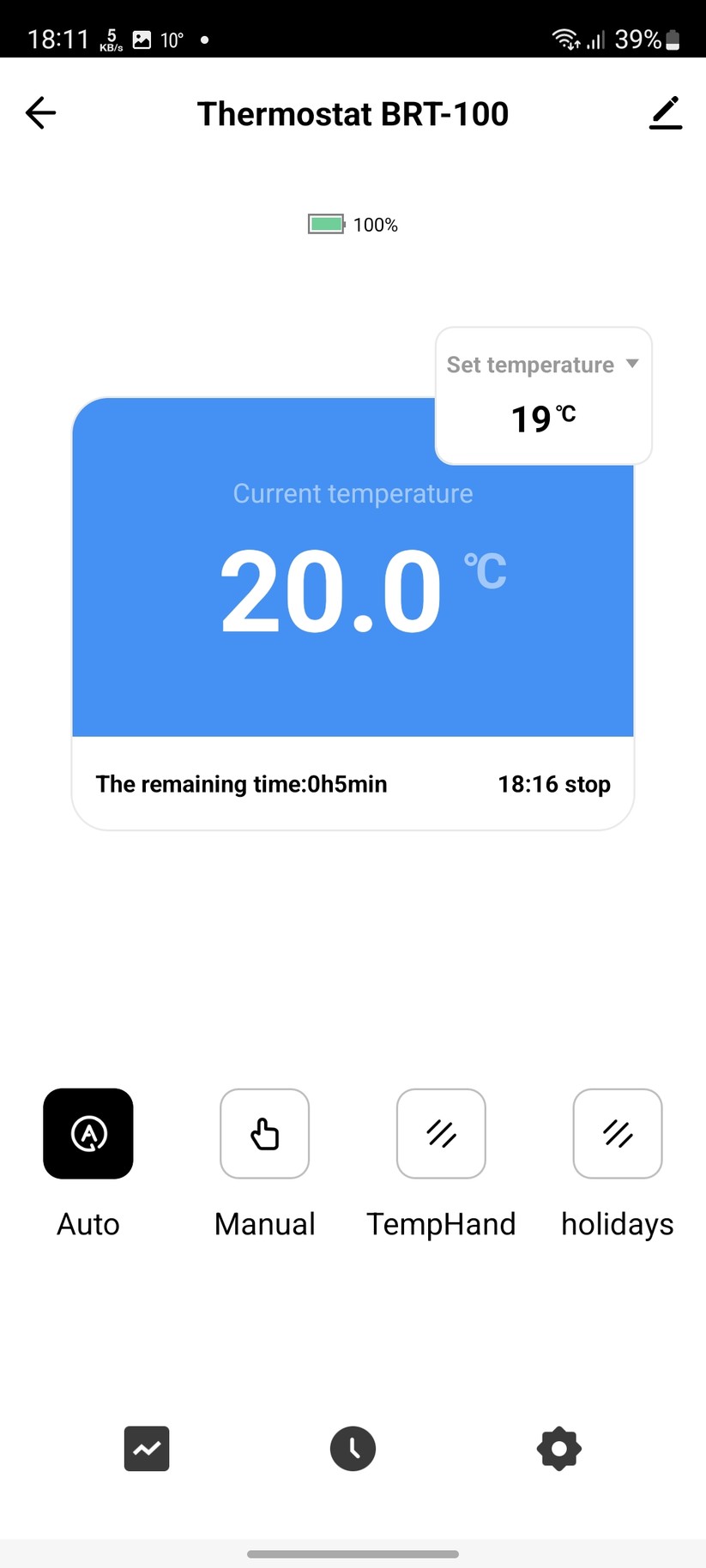Tap the Manual mode hand icon
The image size is (706, 1568).
pyautogui.click(x=264, y=1133)
